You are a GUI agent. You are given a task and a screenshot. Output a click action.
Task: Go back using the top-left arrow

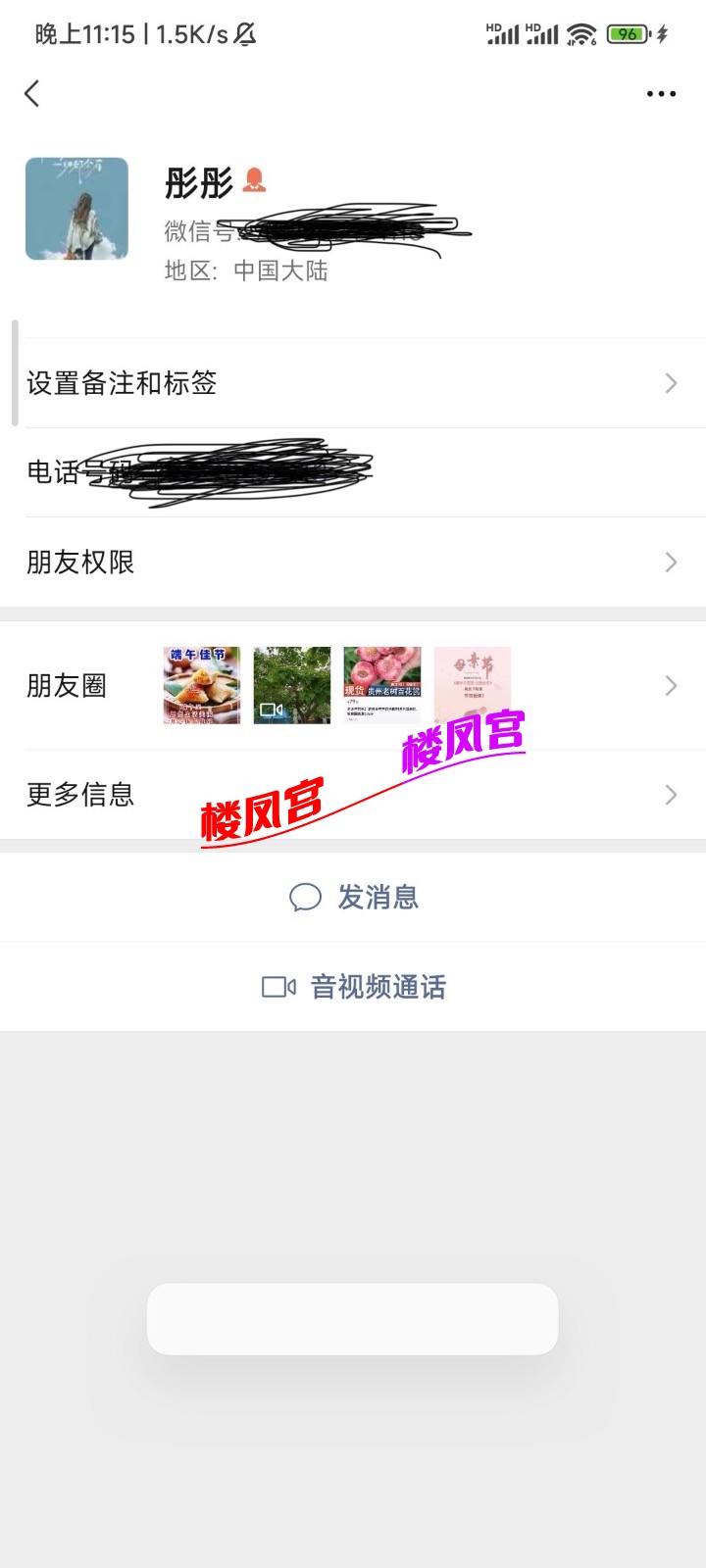coord(32,94)
